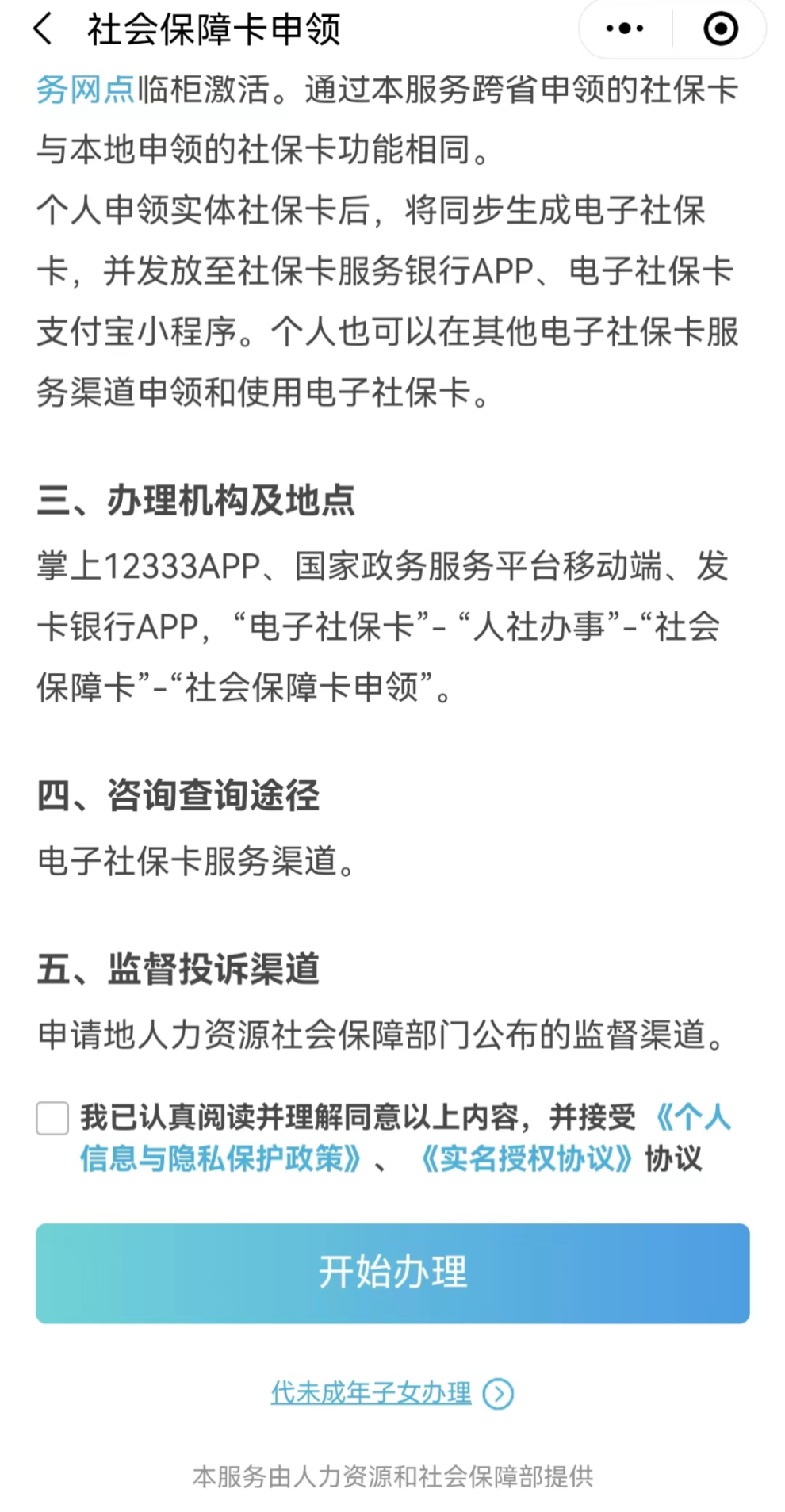Open the 务网点 service outlets link
Screen dimensions: 785x1512
point(86,90)
